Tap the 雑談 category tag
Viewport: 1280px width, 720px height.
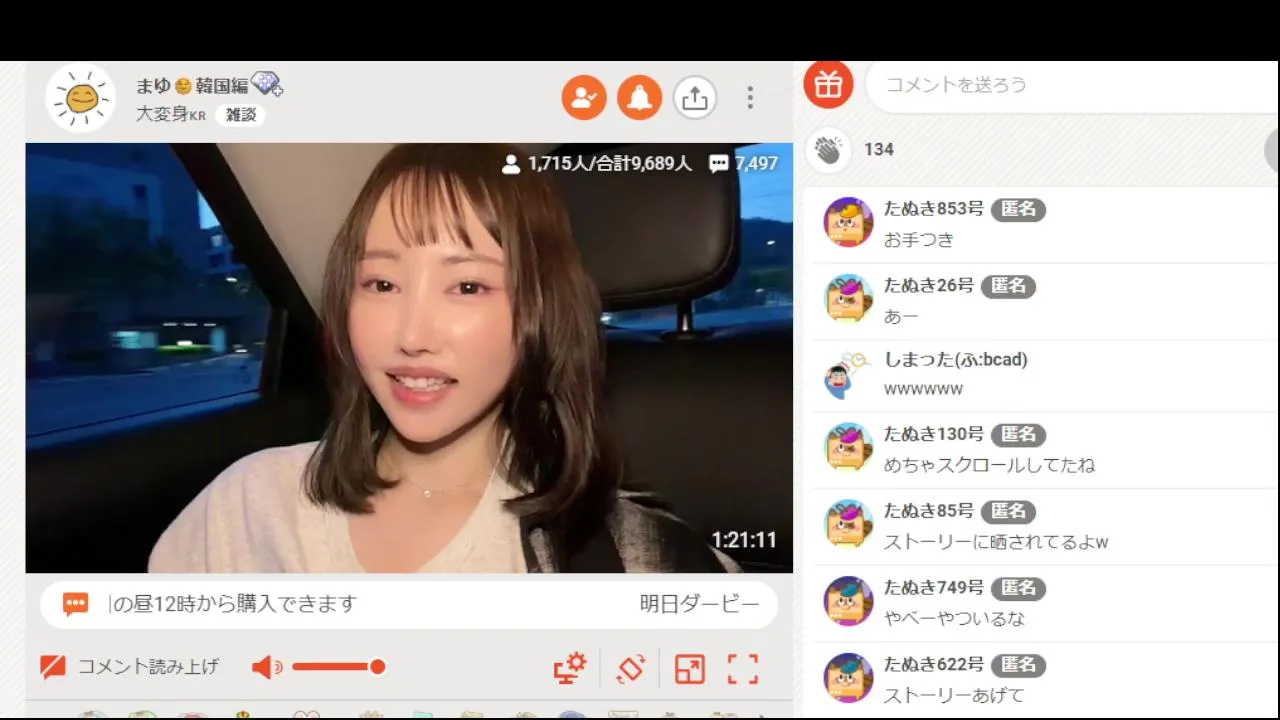241,114
